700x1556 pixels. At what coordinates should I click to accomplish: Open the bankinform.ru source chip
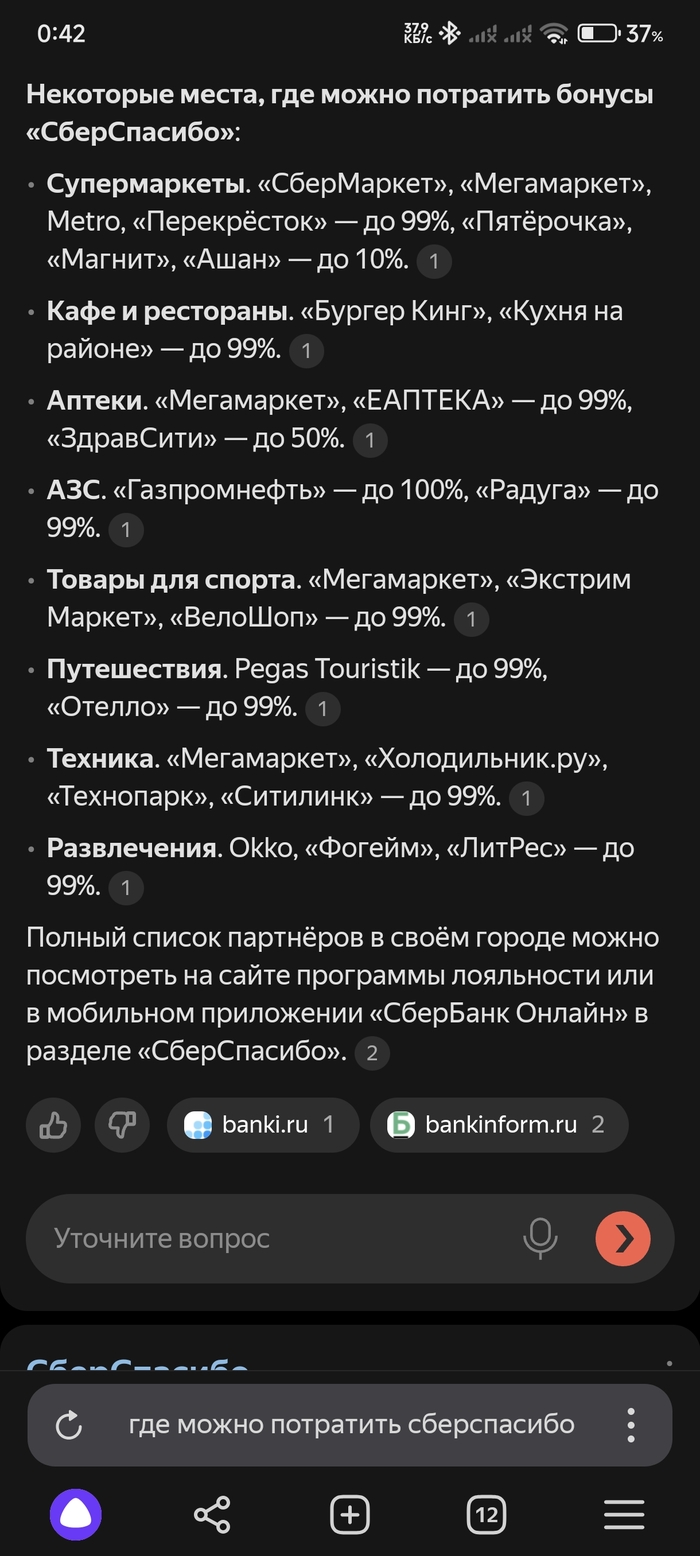(499, 1125)
